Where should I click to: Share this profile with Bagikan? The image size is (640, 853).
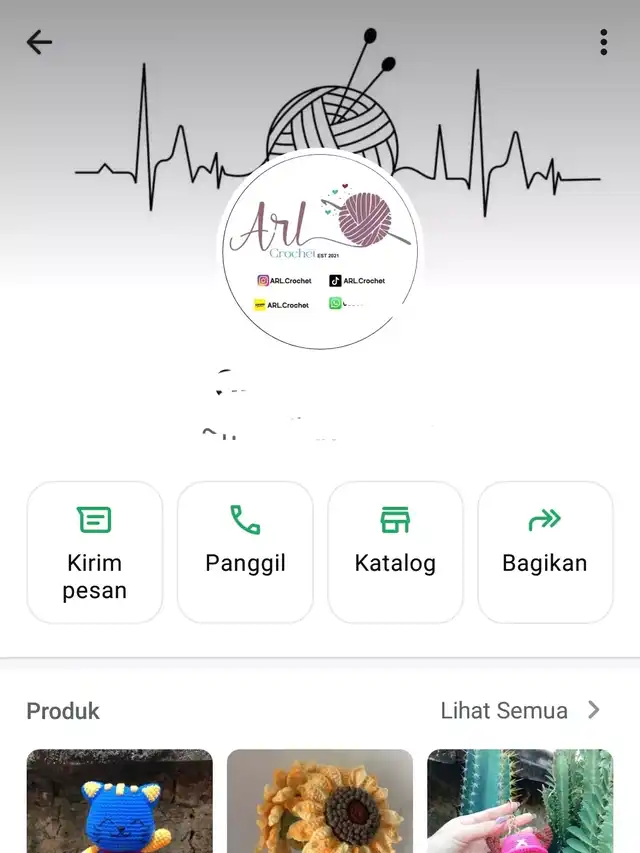[x=545, y=552]
